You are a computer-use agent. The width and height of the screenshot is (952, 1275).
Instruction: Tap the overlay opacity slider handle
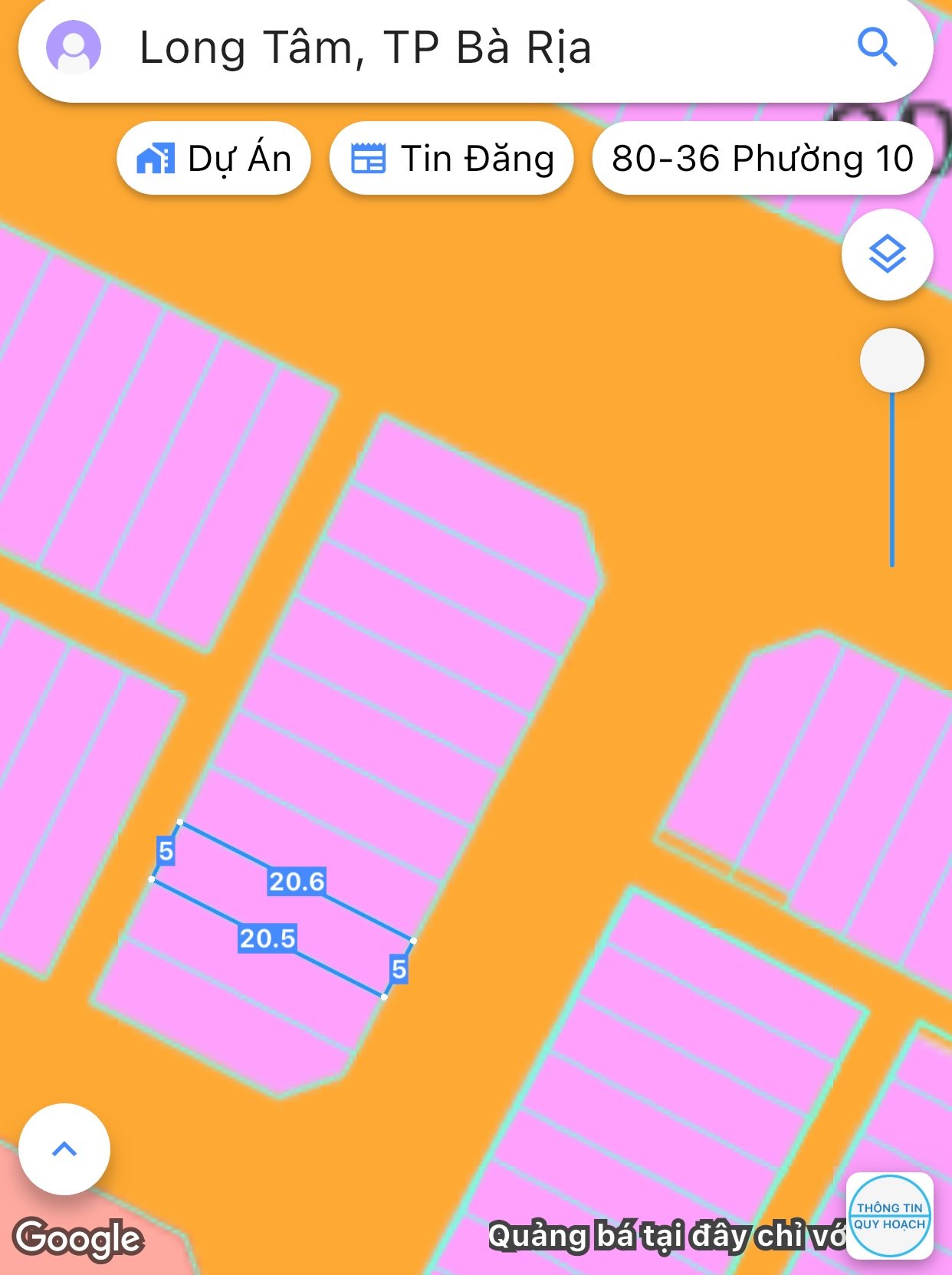[x=891, y=360]
